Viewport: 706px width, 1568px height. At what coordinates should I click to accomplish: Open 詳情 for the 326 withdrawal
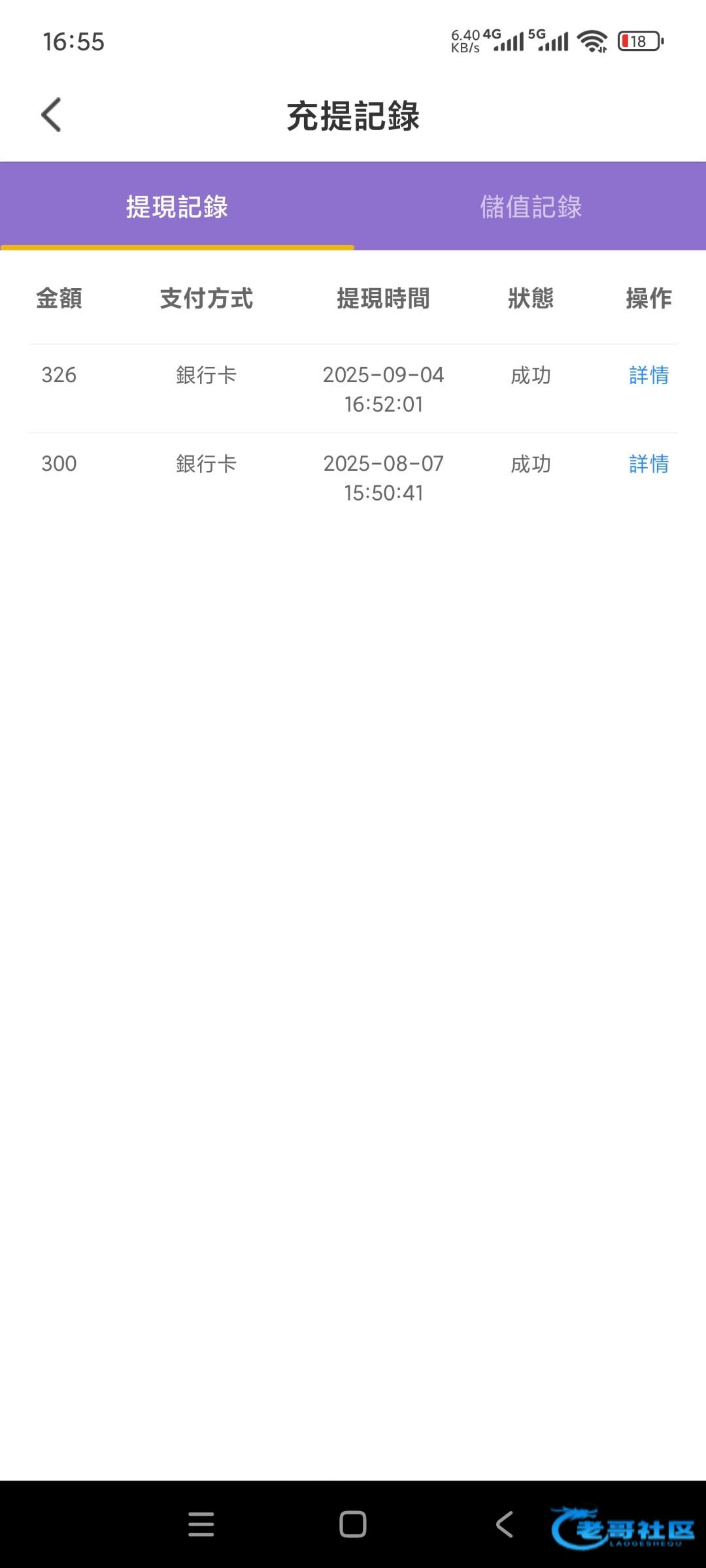[x=648, y=375]
